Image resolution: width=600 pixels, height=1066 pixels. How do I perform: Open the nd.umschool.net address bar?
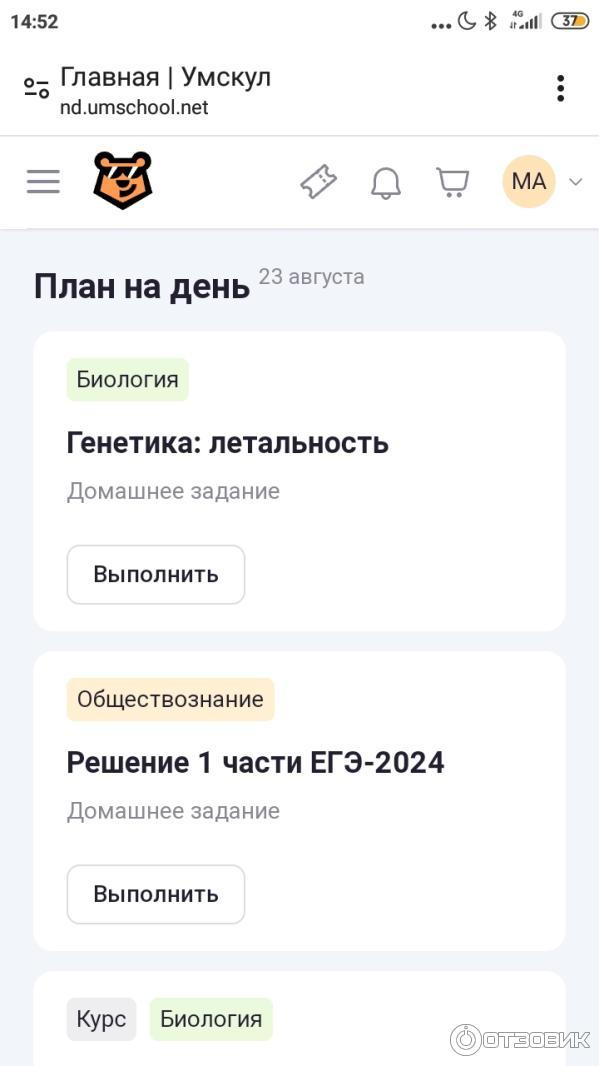click(165, 107)
